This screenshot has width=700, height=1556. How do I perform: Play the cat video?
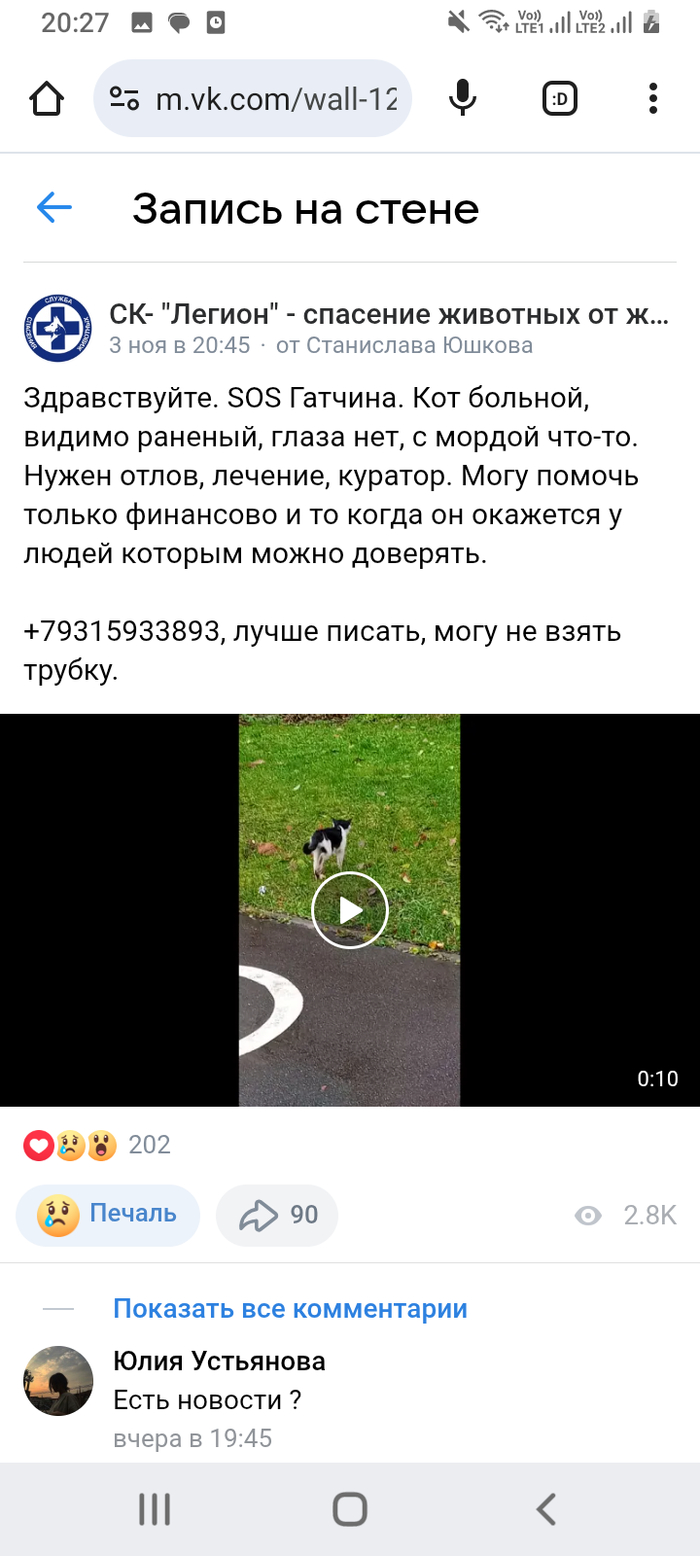(349, 910)
